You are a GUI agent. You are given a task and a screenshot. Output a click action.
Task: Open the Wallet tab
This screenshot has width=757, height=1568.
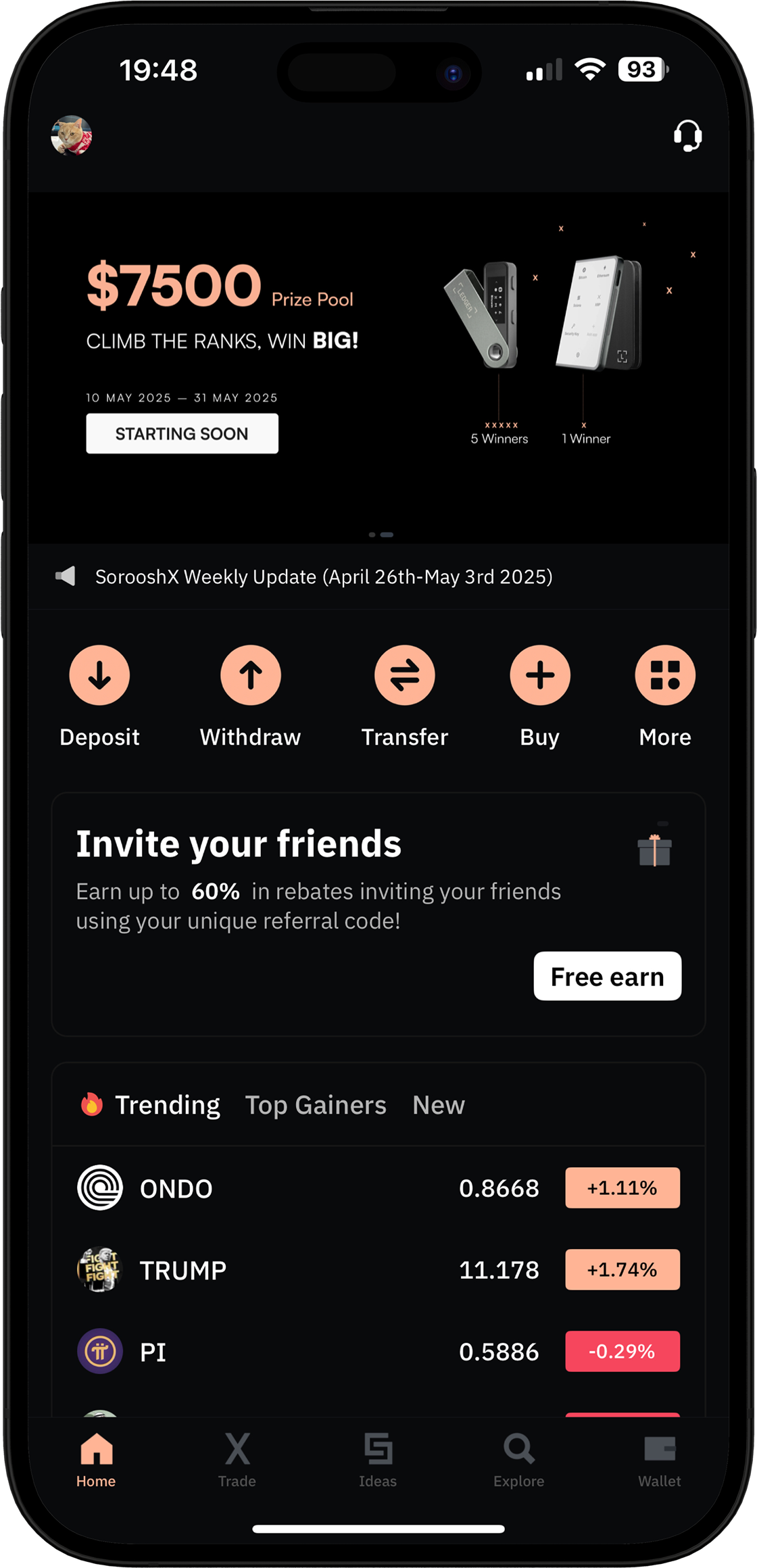(x=659, y=1460)
